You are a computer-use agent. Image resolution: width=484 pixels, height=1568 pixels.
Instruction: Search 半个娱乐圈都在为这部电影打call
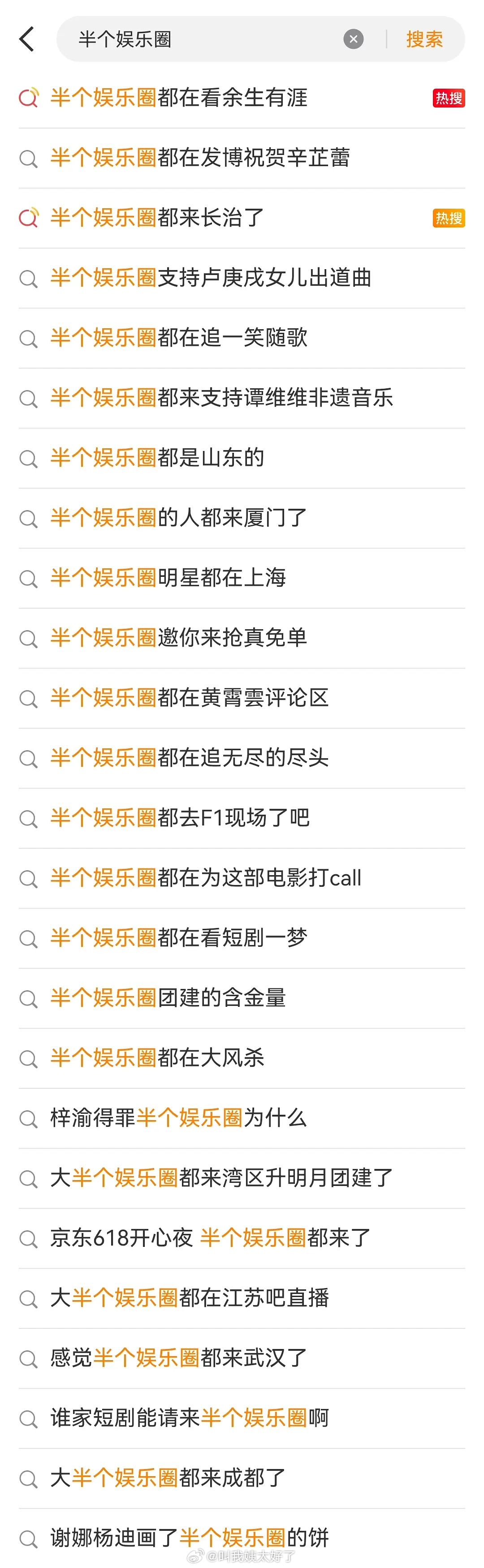[x=206, y=878]
